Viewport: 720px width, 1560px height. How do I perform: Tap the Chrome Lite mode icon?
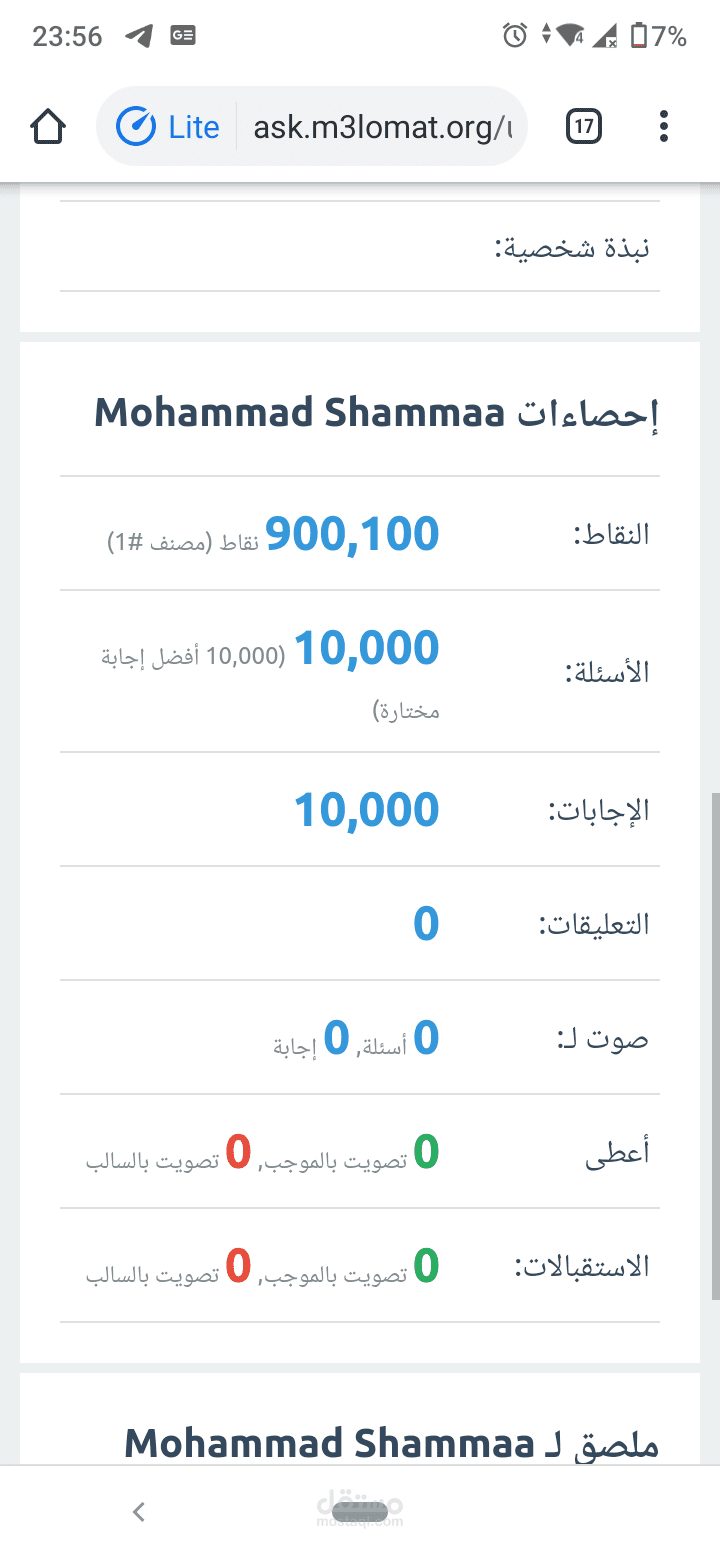pos(132,126)
